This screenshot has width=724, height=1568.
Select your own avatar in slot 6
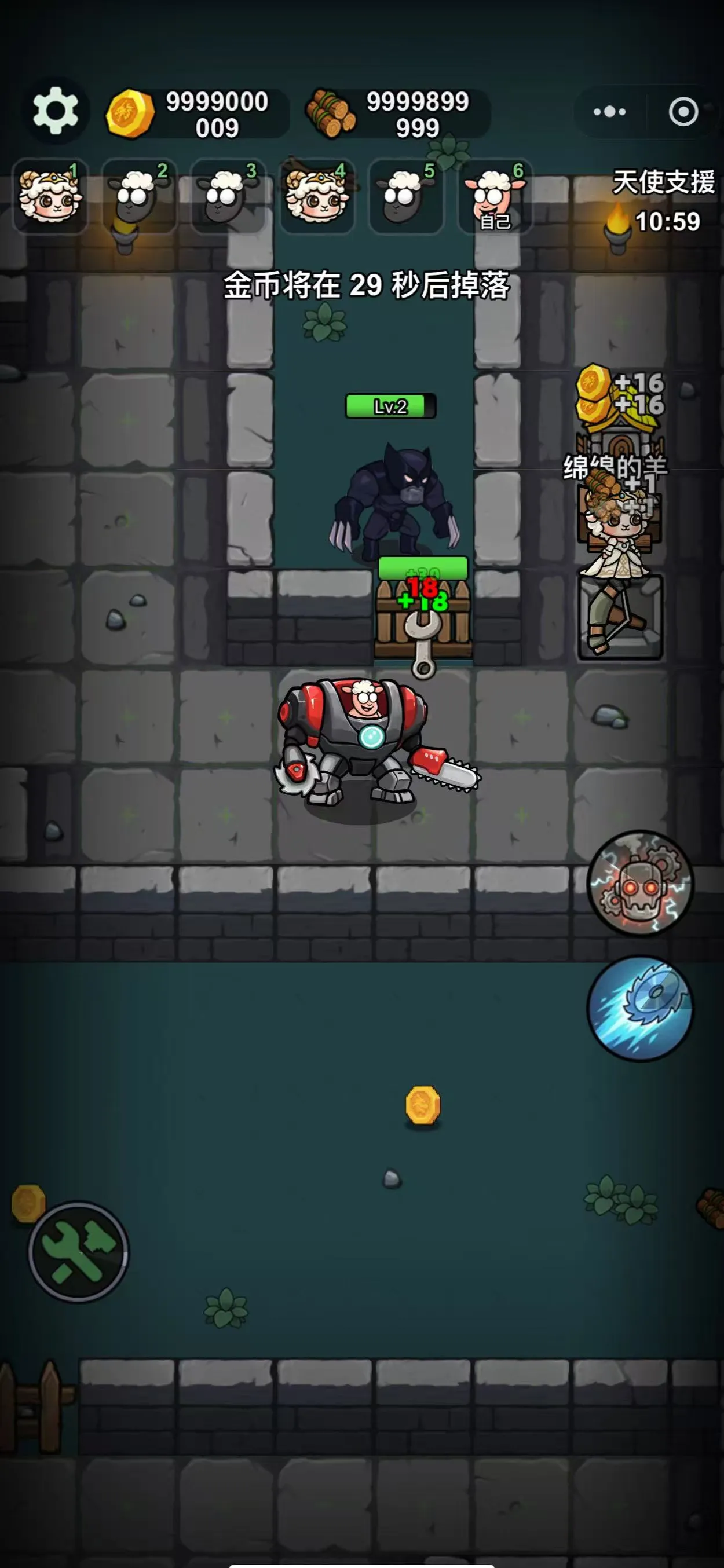[495, 196]
